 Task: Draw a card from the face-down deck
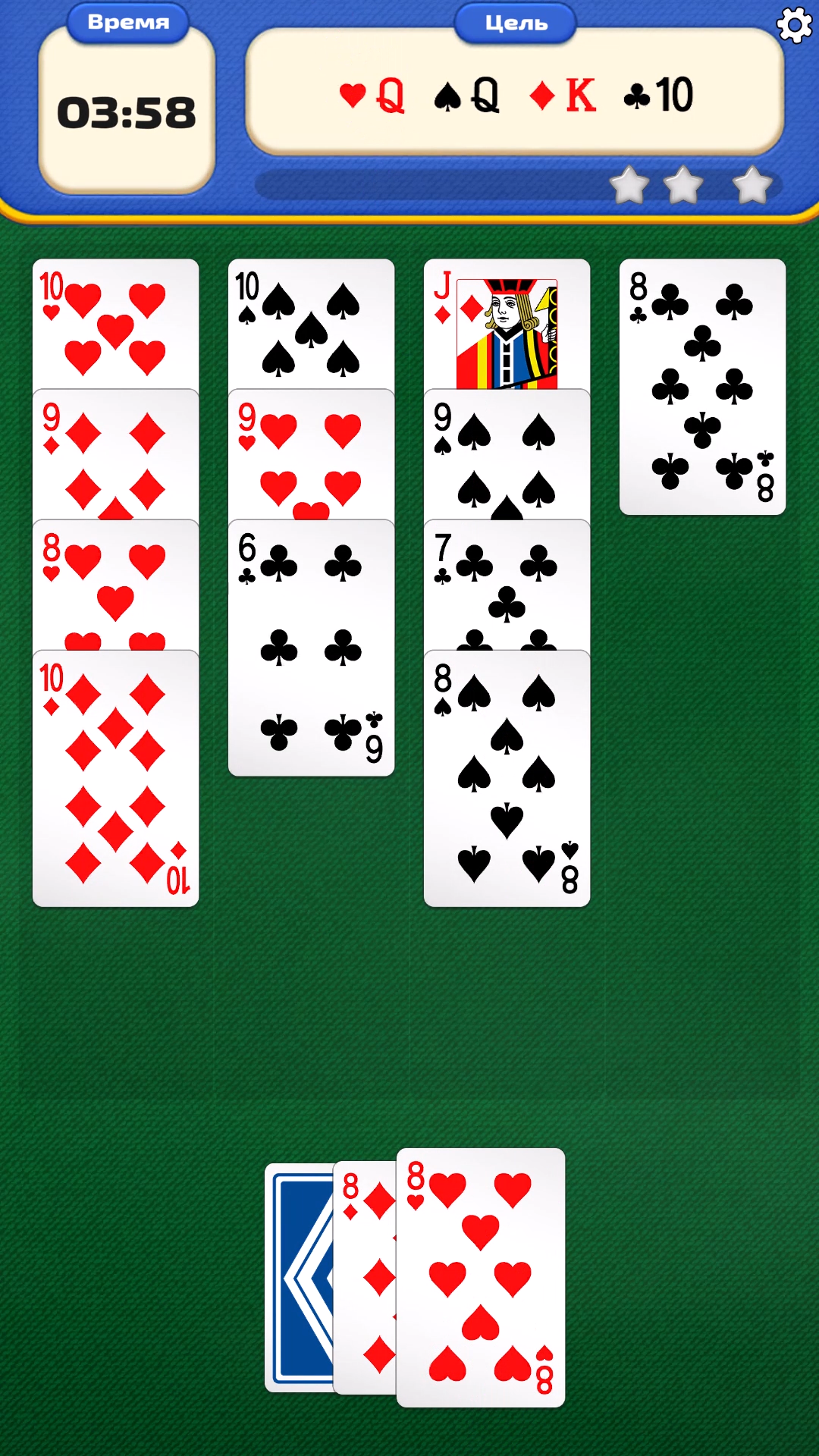coord(300,1278)
